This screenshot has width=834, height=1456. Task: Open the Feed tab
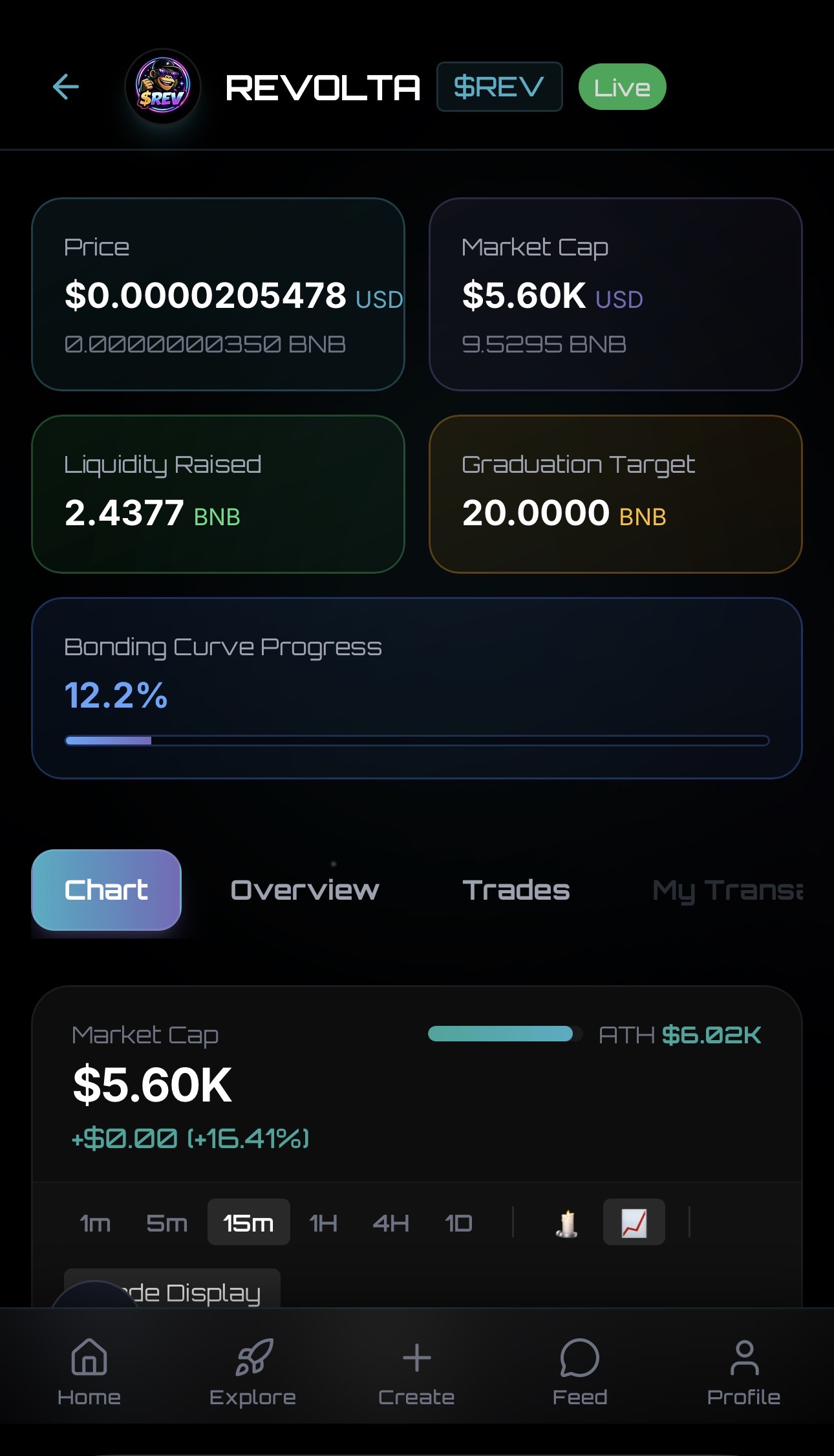pos(580,1371)
